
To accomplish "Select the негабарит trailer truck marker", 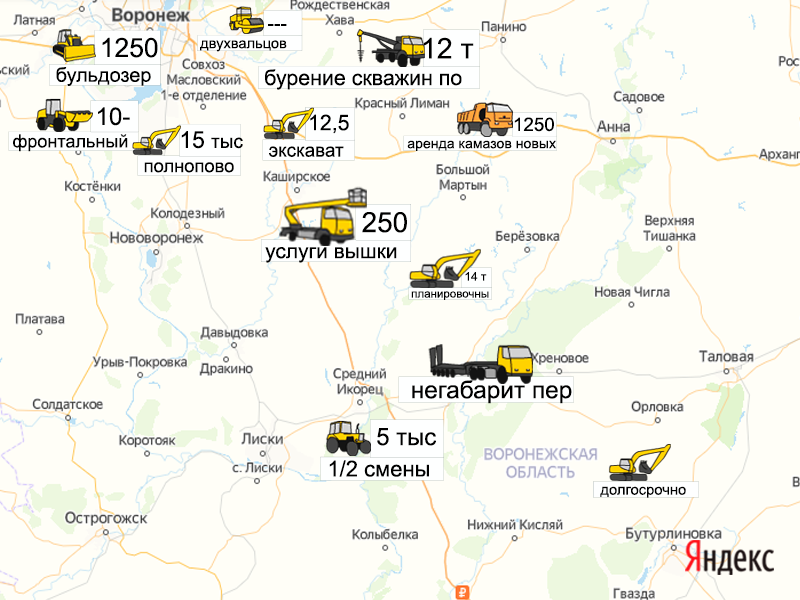I will [x=482, y=362].
